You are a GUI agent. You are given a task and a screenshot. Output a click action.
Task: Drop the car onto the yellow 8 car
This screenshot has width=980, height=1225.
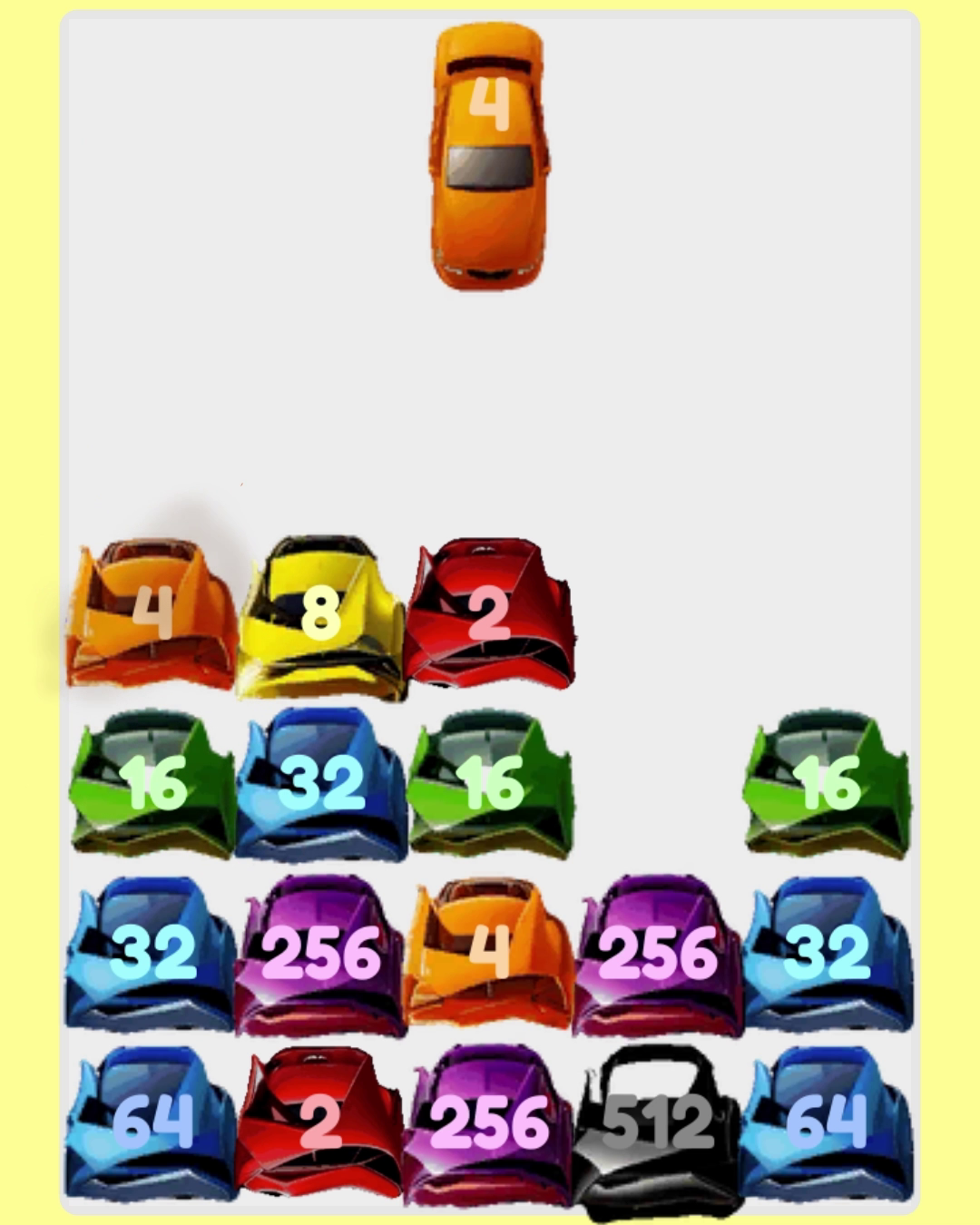[320, 616]
